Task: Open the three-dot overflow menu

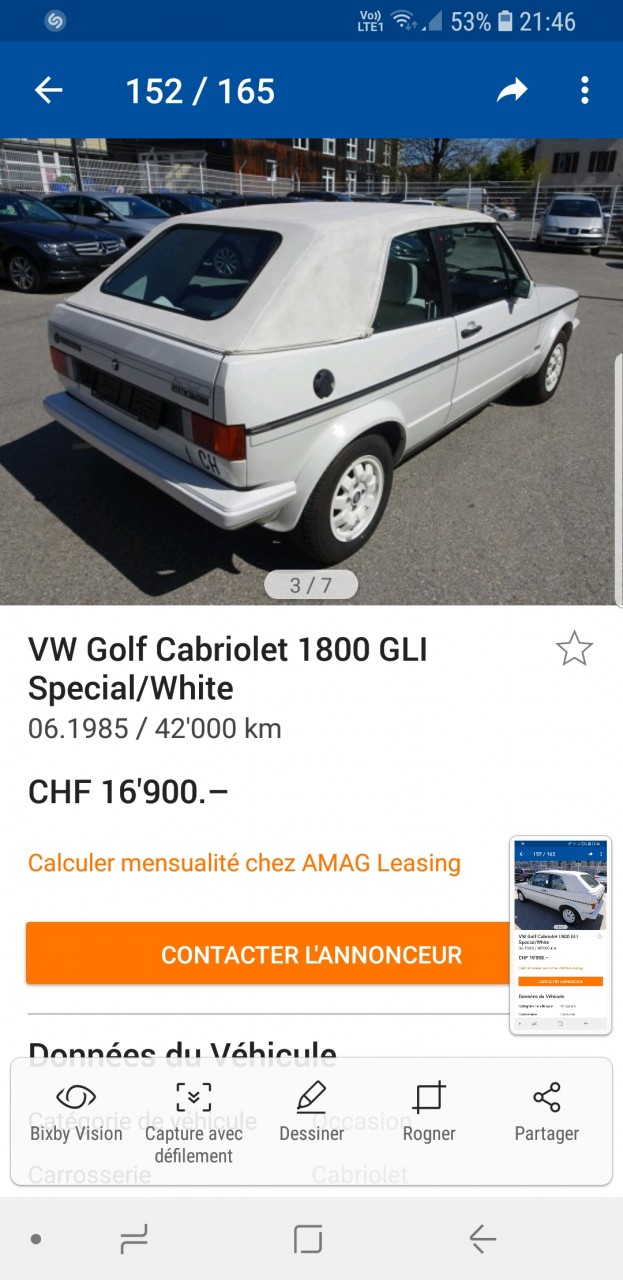Action: 585,91
